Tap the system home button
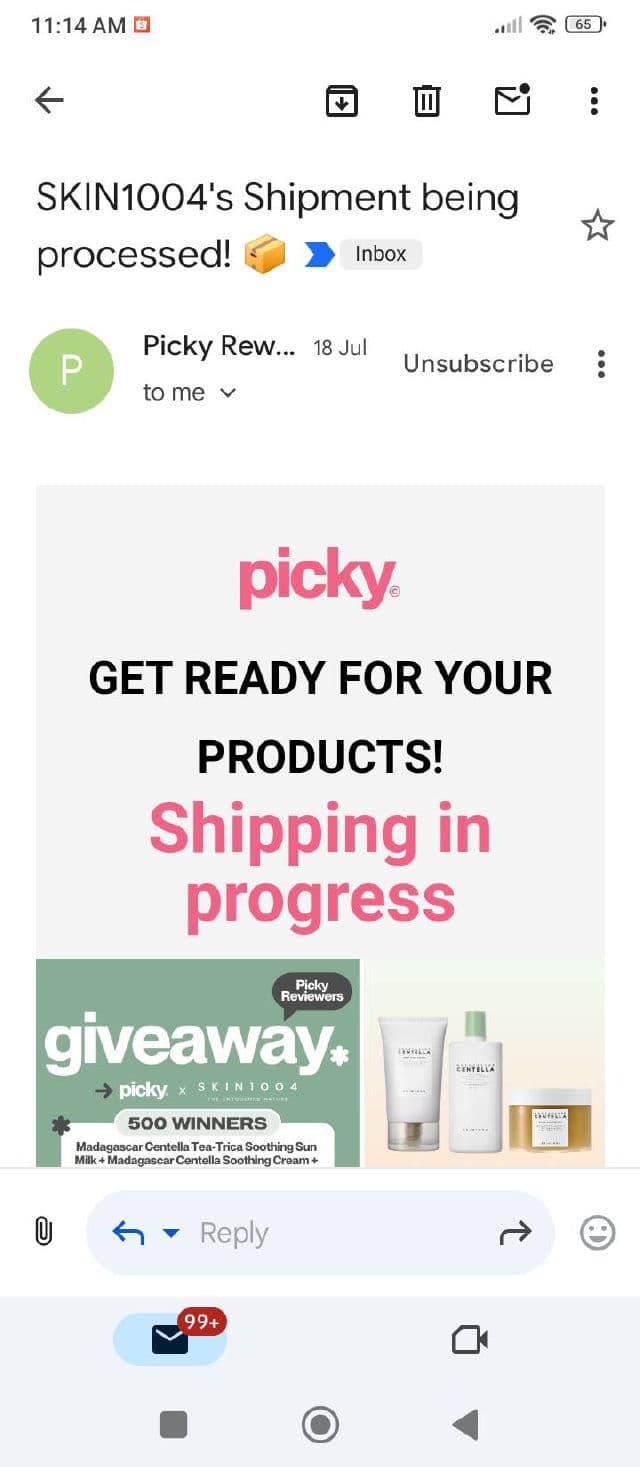Screen dimensions: 640x1467 click(x=320, y=1424)
